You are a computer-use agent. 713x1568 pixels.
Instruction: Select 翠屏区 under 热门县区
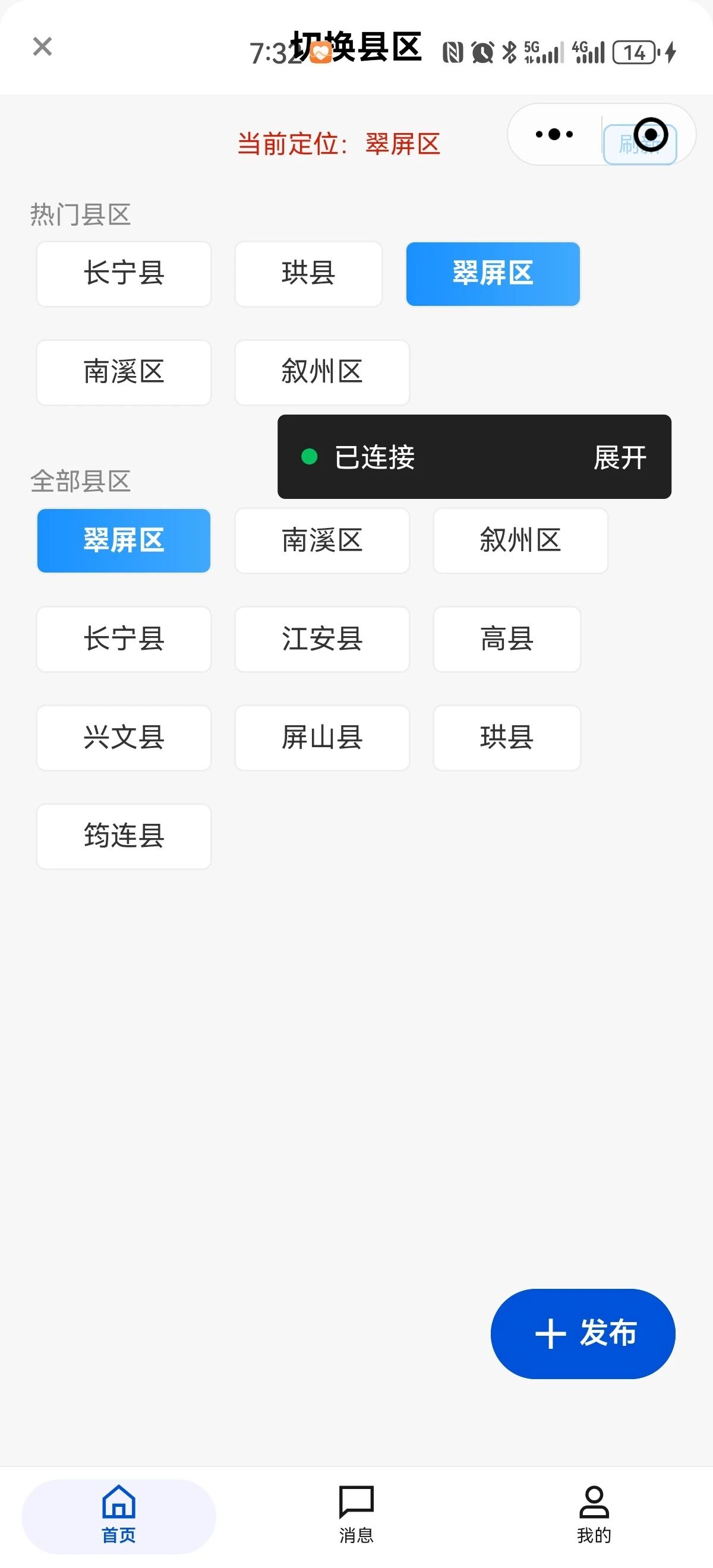click(493, 273)
